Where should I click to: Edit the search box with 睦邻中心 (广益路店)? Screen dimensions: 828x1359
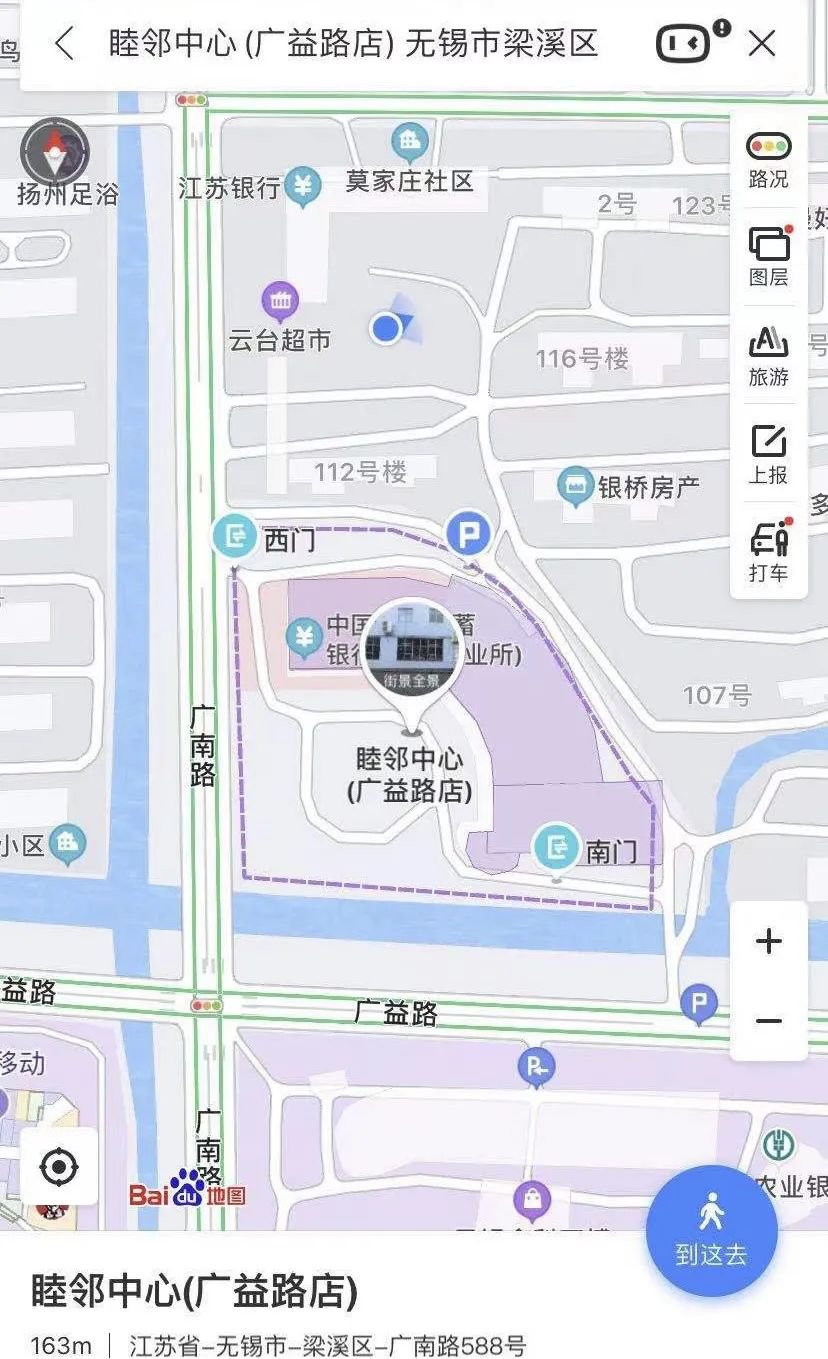click(x=352, y=44)
